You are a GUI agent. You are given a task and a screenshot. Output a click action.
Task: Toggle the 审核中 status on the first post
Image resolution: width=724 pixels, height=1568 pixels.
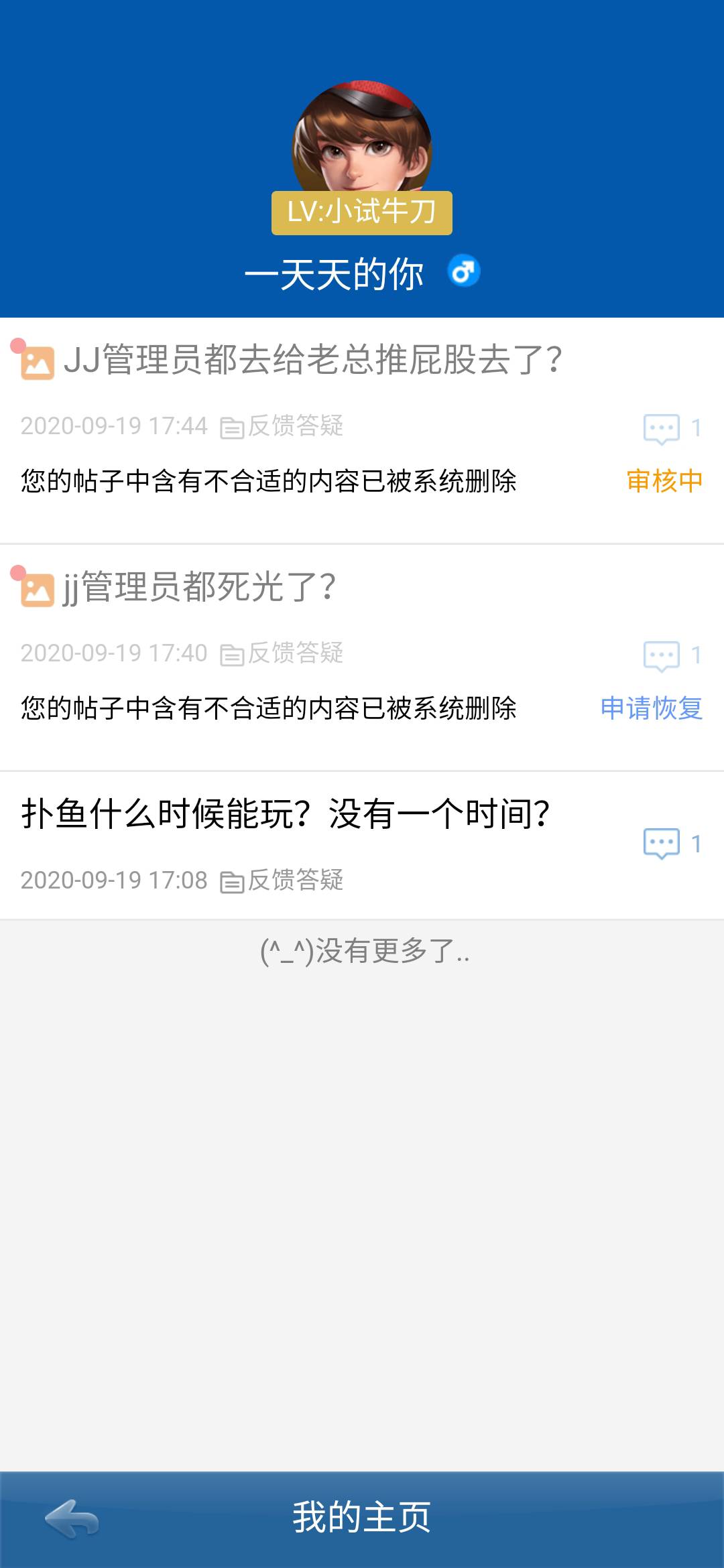pyautogui.click(x=664, y=478)
